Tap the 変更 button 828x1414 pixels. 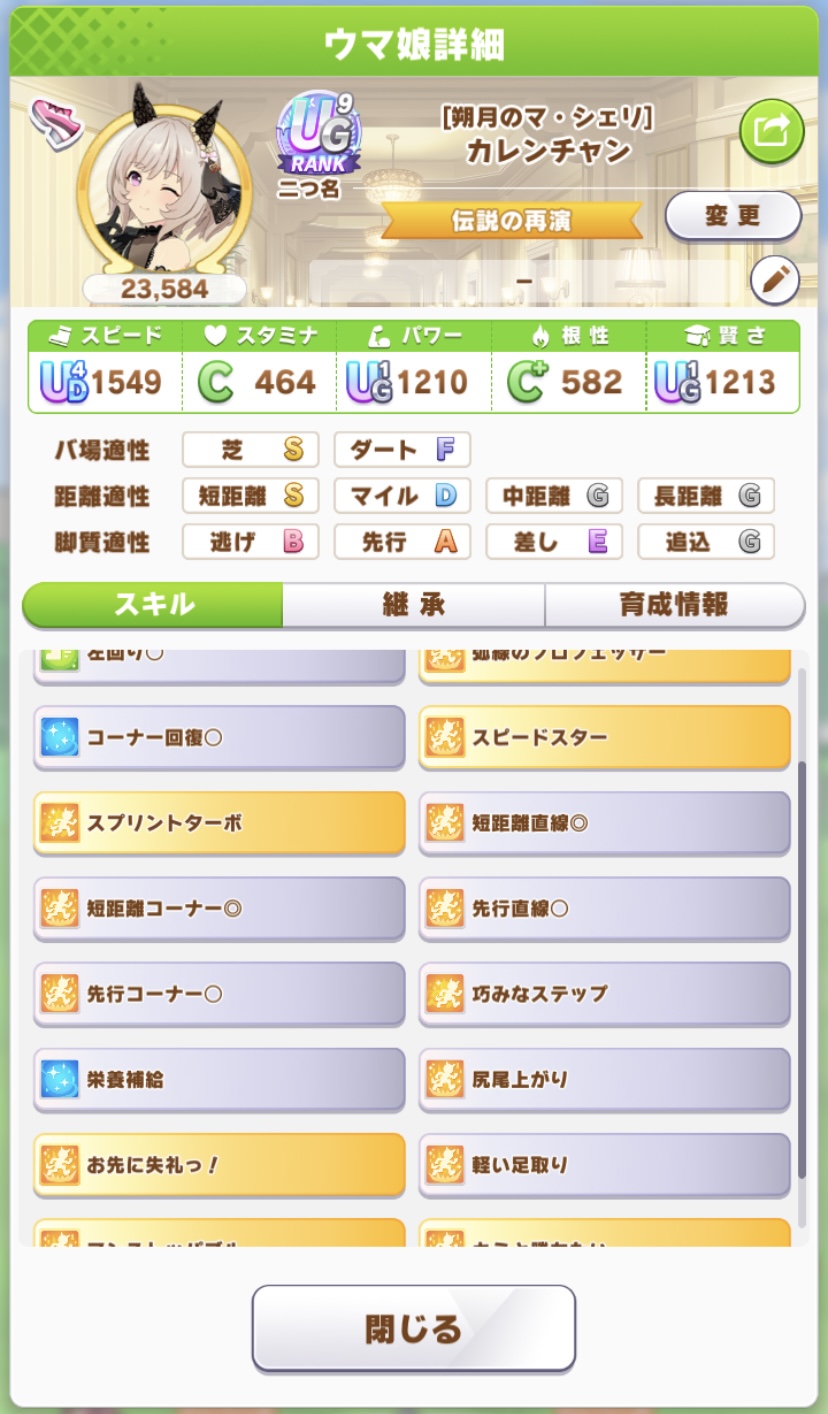pos(732,216)
